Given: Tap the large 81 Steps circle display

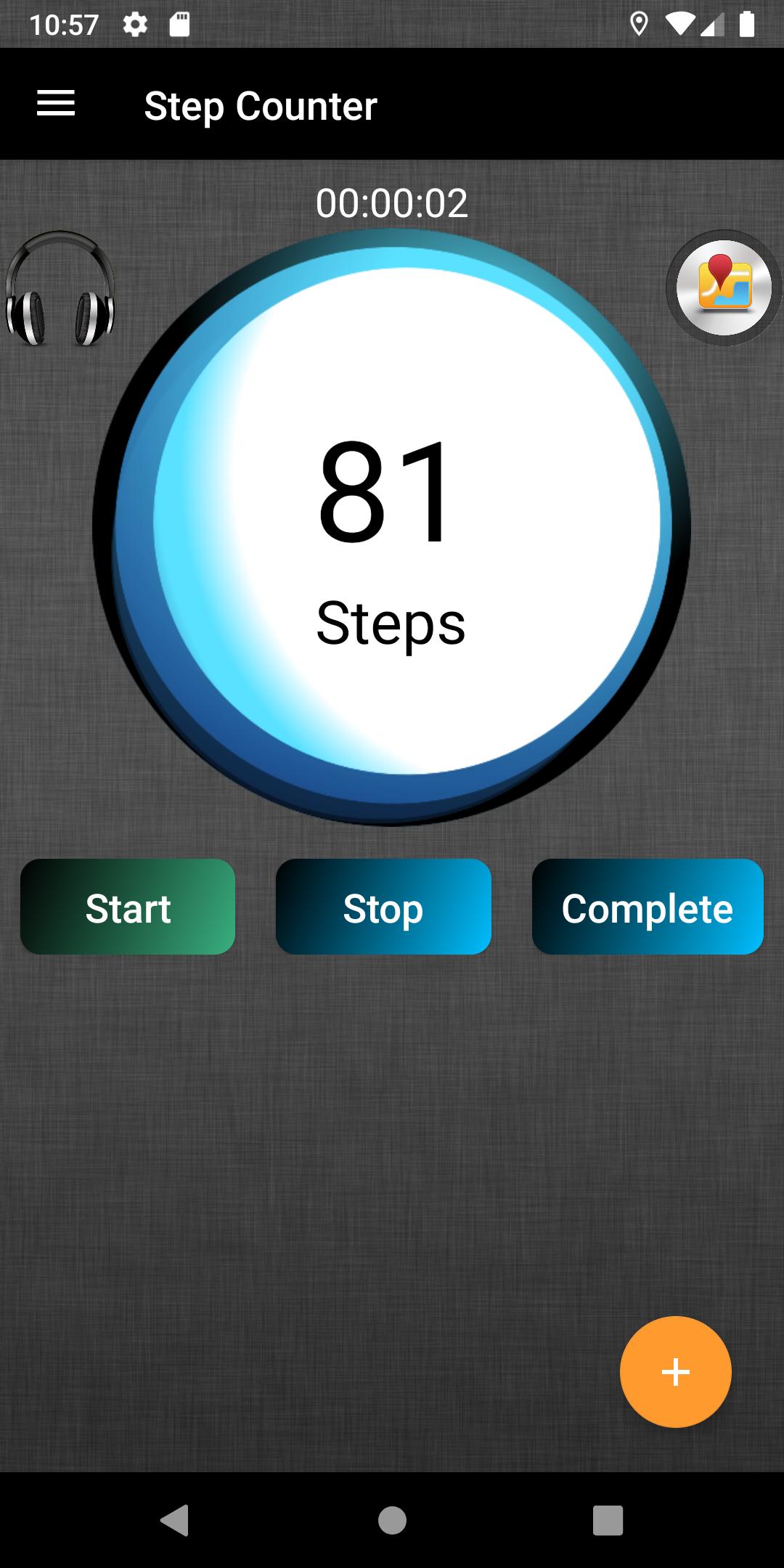Looking at the screenshot, I should point(391,523).
